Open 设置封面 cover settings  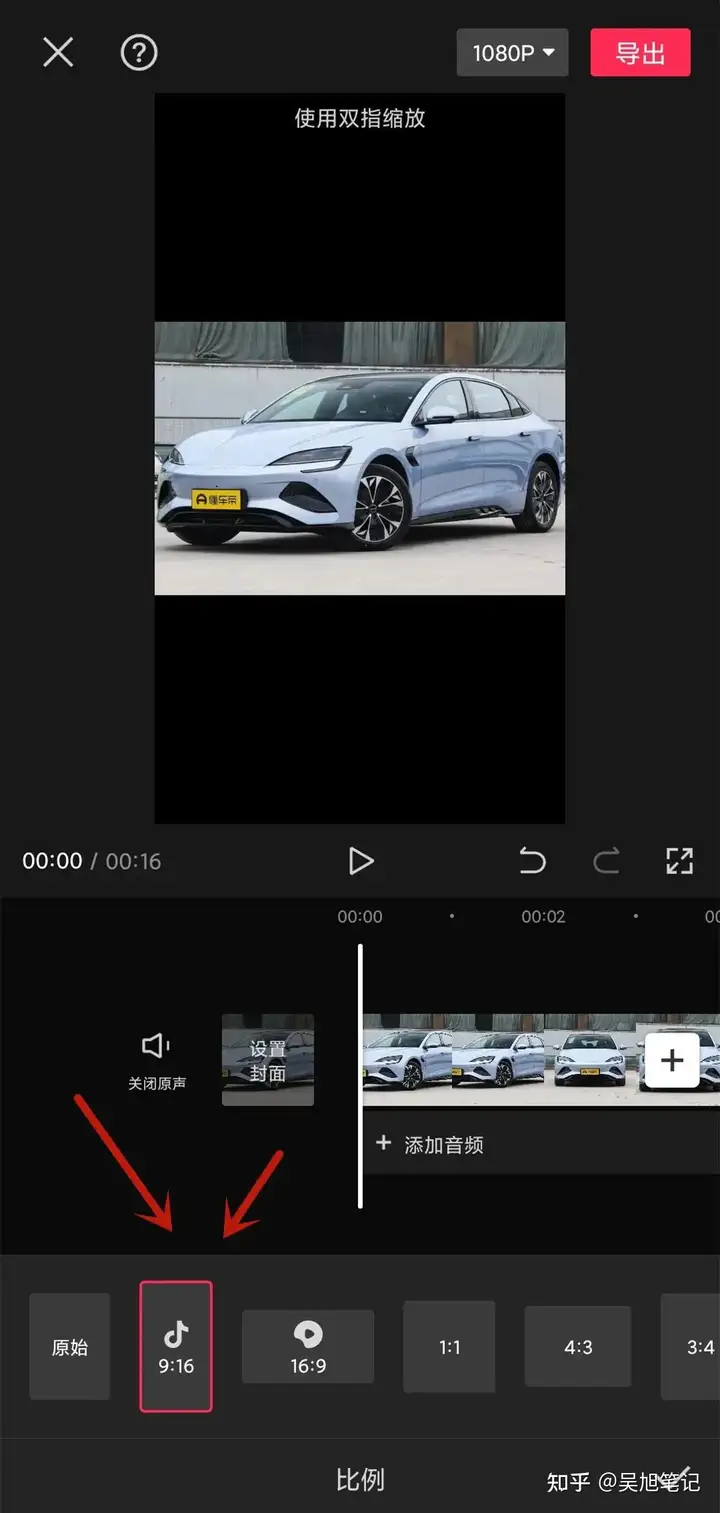click(x=267, y=1060)
